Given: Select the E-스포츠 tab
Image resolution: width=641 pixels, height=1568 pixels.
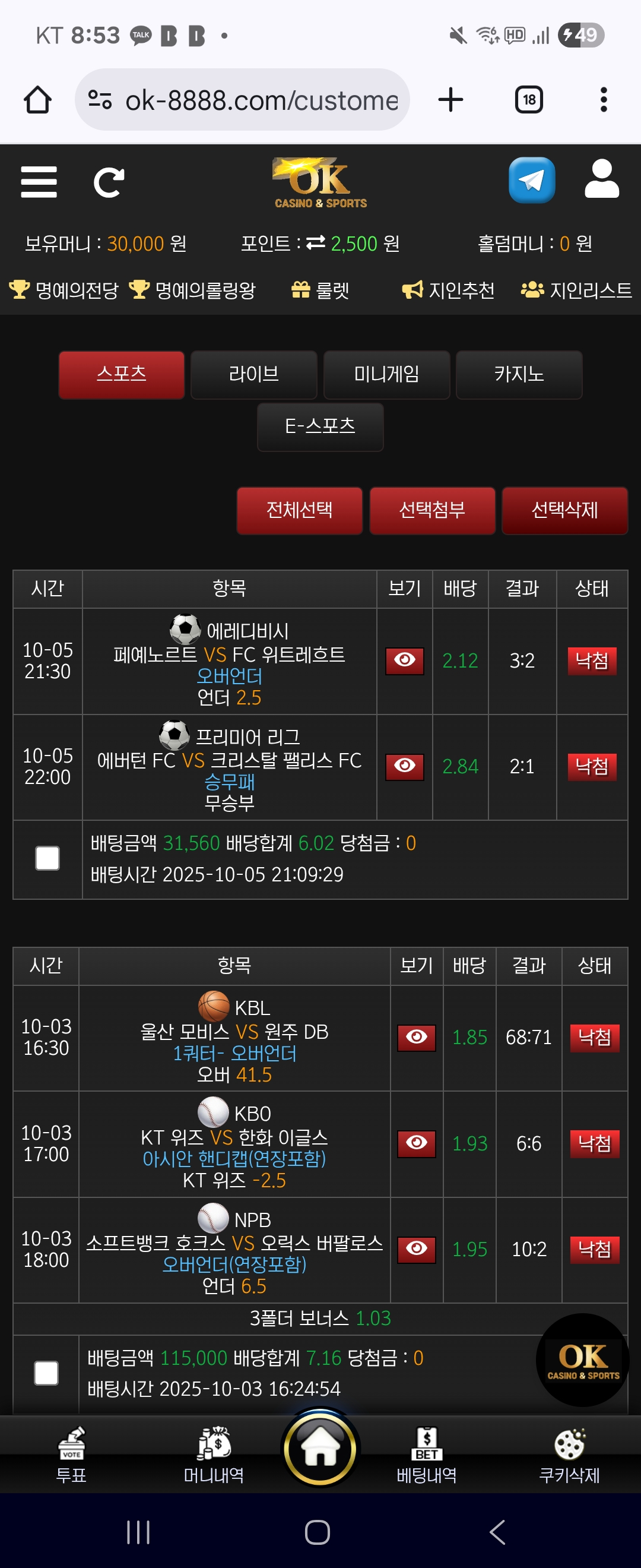Looking at the screenshot, I should coord(320,426).
